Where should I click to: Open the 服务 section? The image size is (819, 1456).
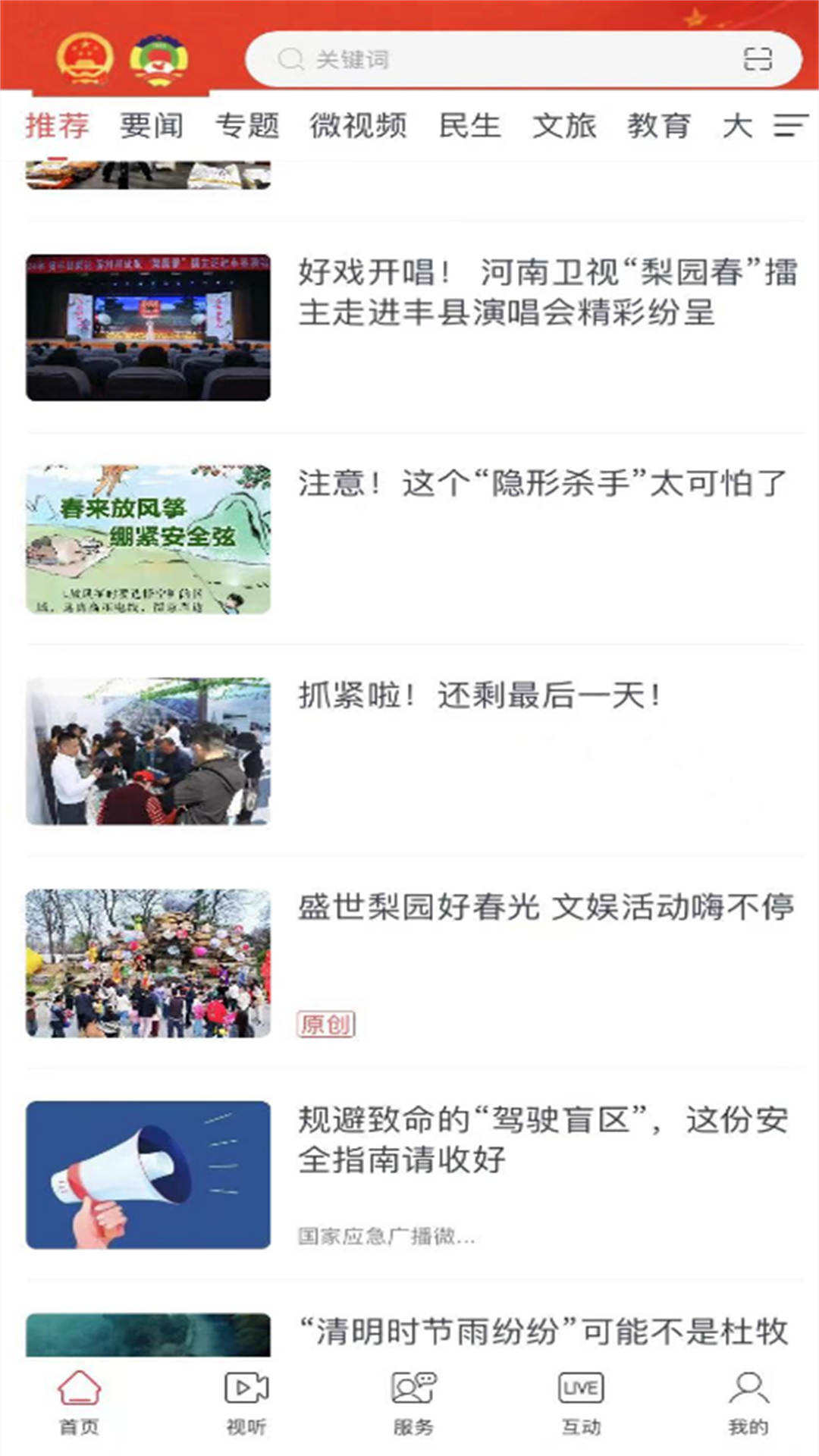click(x=413, y=1403)
